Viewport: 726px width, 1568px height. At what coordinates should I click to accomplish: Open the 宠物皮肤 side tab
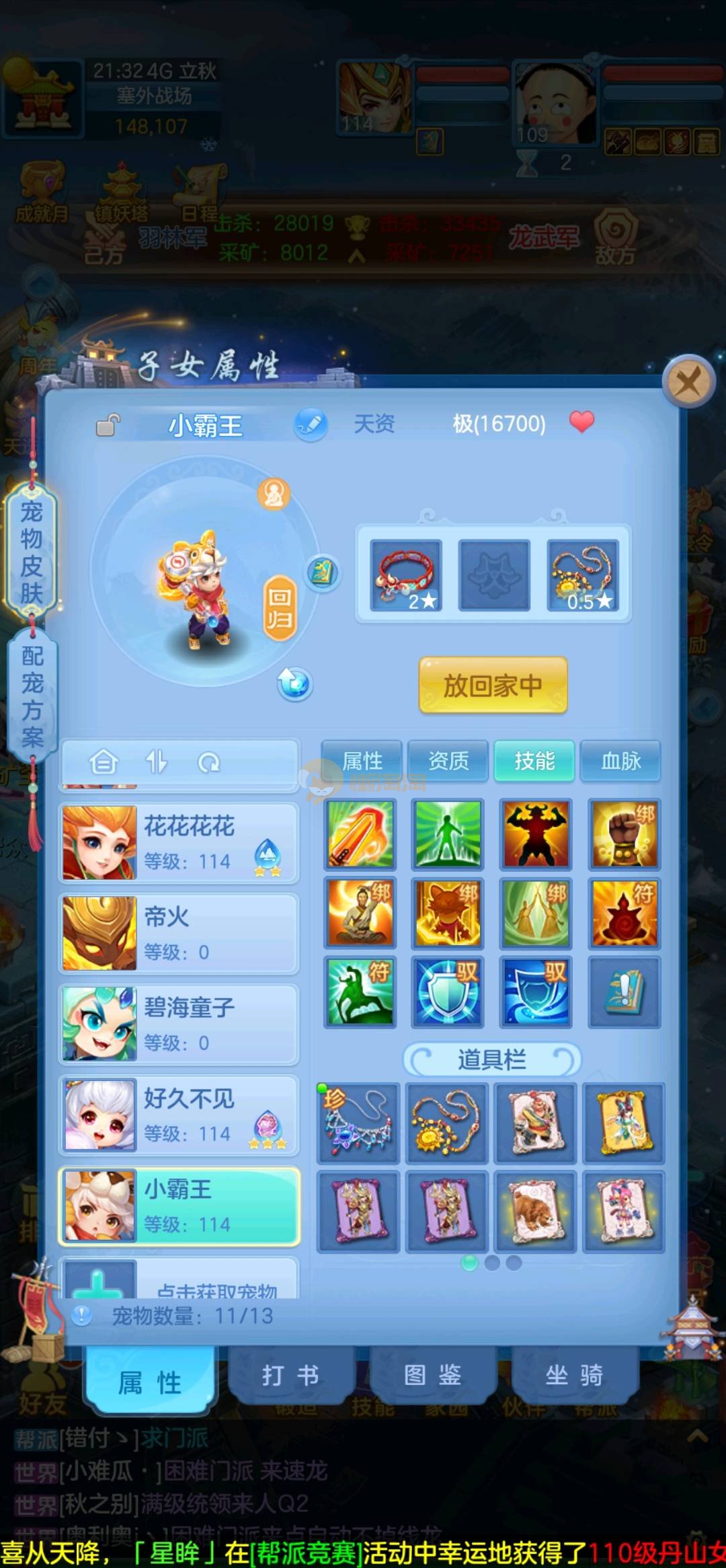click(32, 552)
